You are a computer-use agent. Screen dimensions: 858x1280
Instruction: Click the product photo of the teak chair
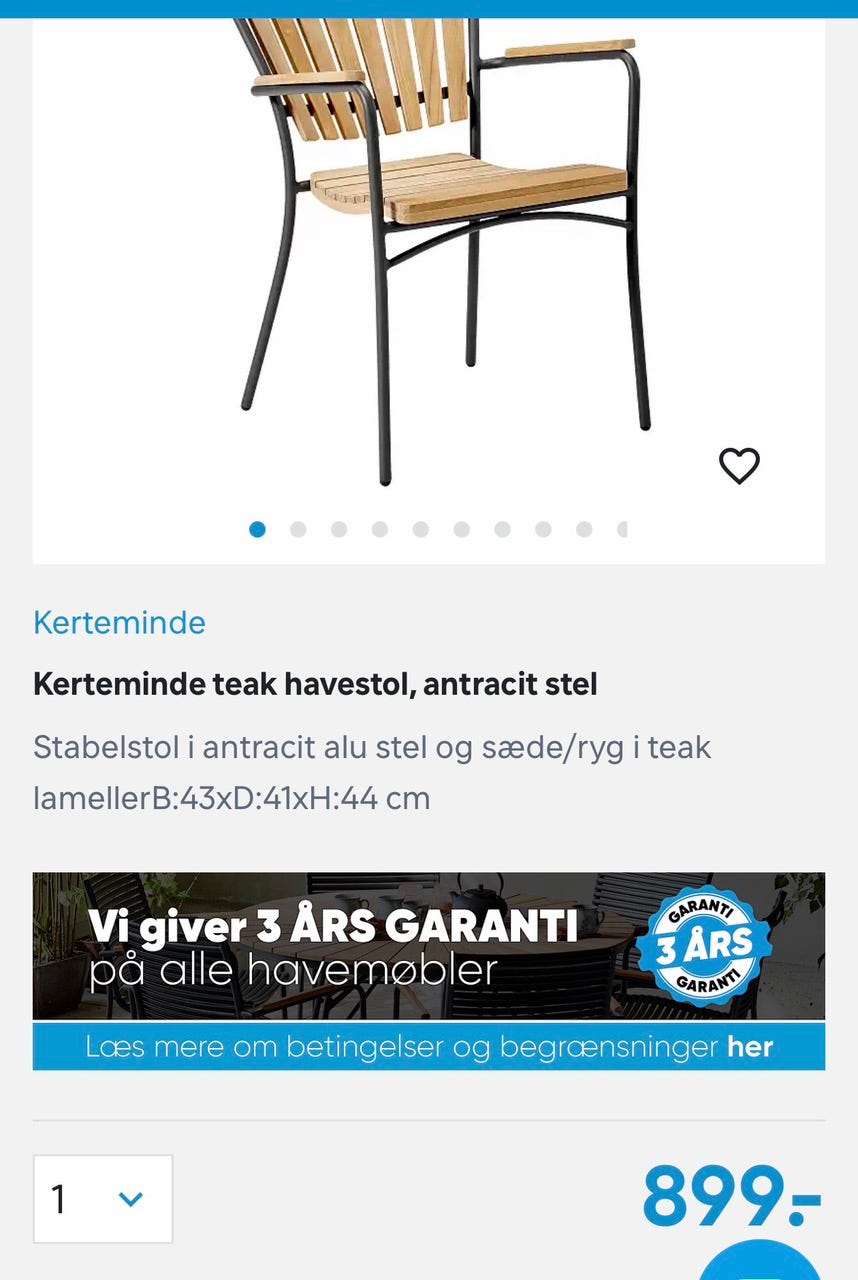(x=430, y=230)
